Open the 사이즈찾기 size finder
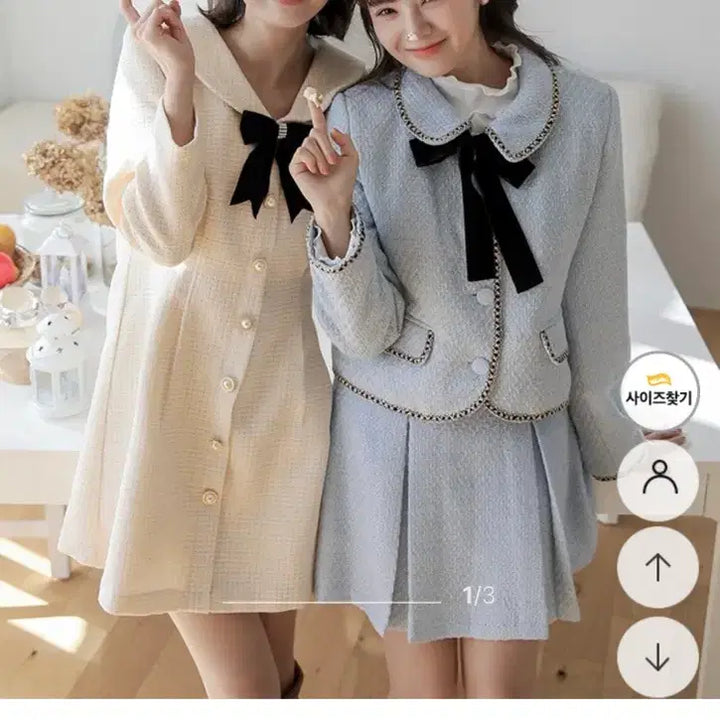The width and height of the screenshot is (720, 720). [657, 391]
